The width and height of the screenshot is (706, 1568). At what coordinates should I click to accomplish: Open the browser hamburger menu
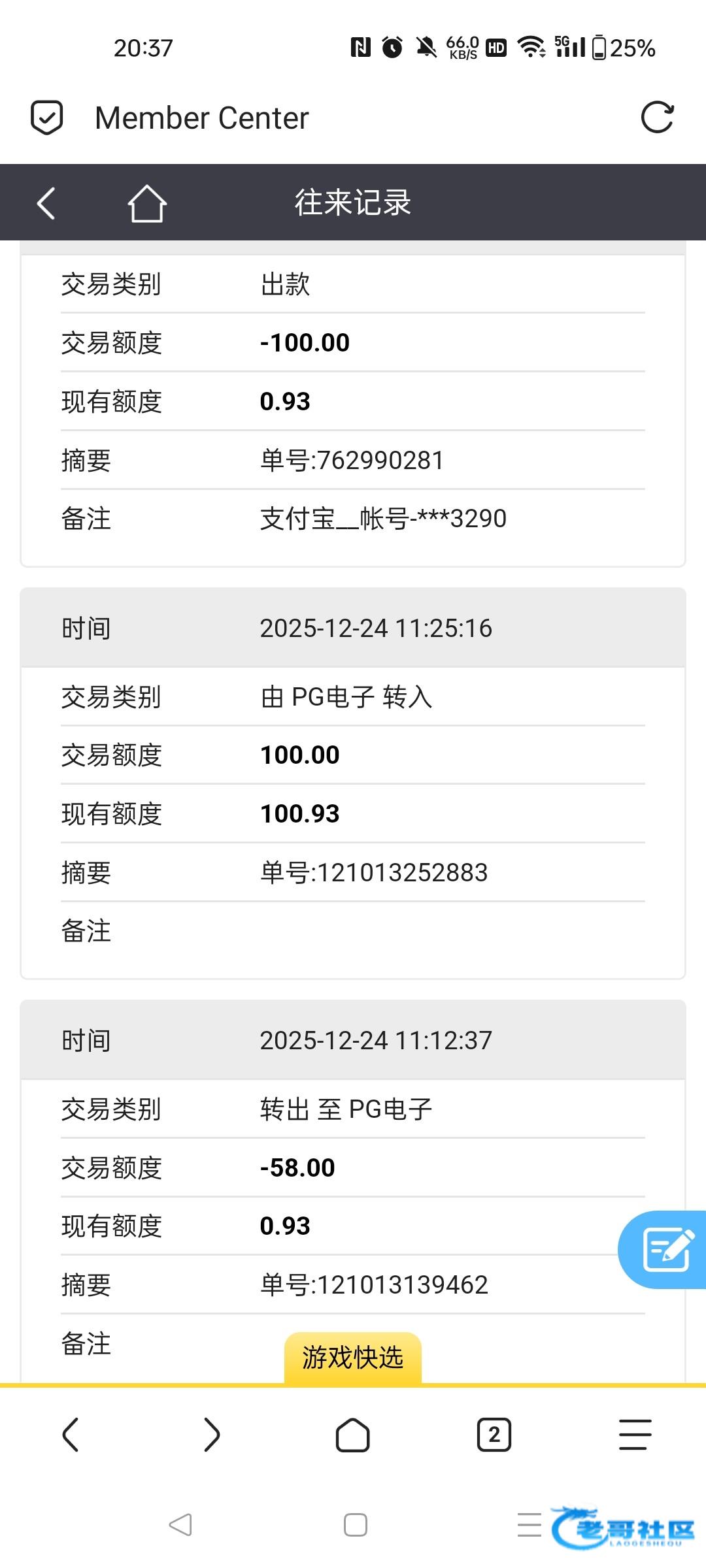pos(635,1435)
